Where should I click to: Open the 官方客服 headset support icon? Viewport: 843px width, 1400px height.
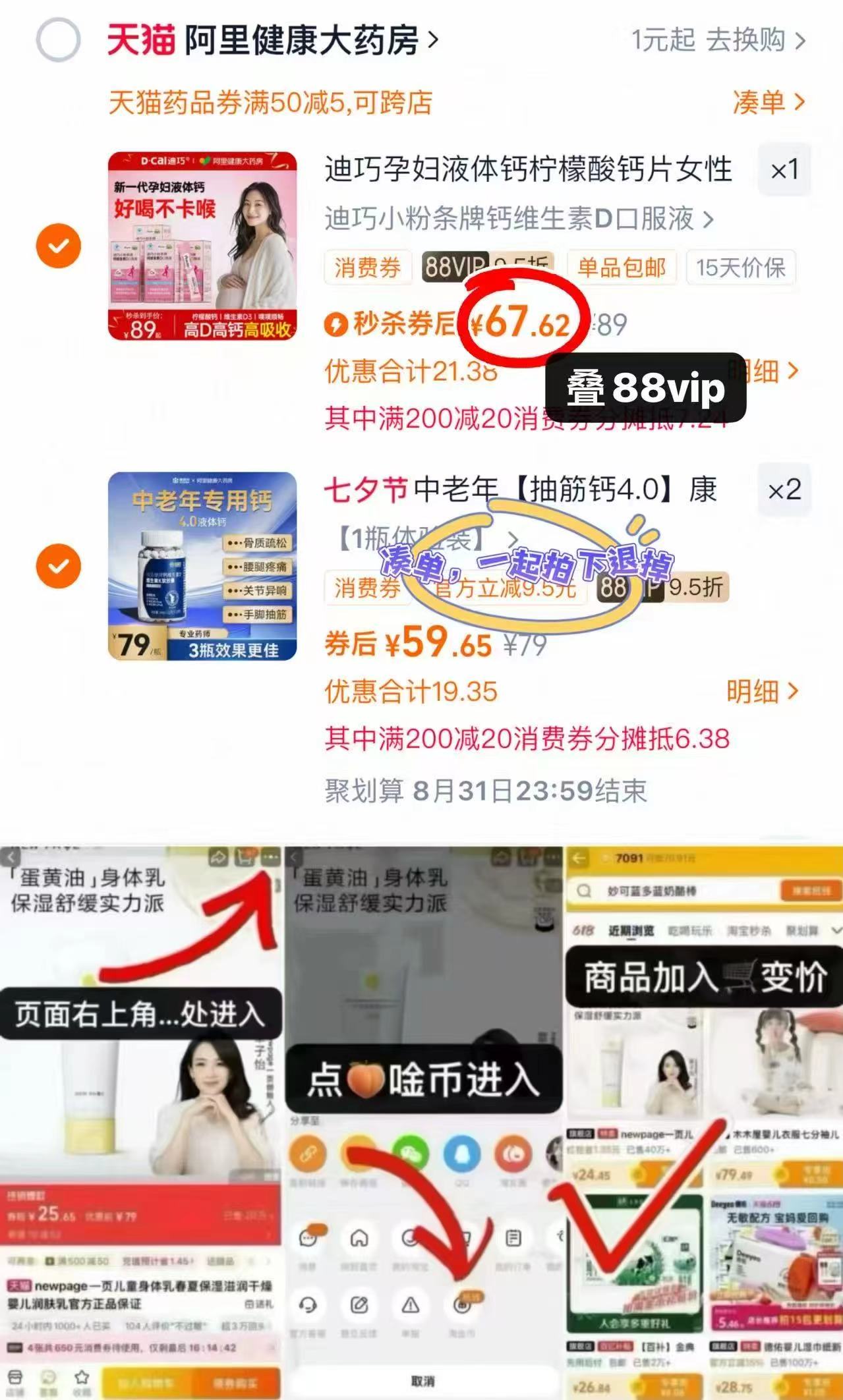[x=307, y=1305]
